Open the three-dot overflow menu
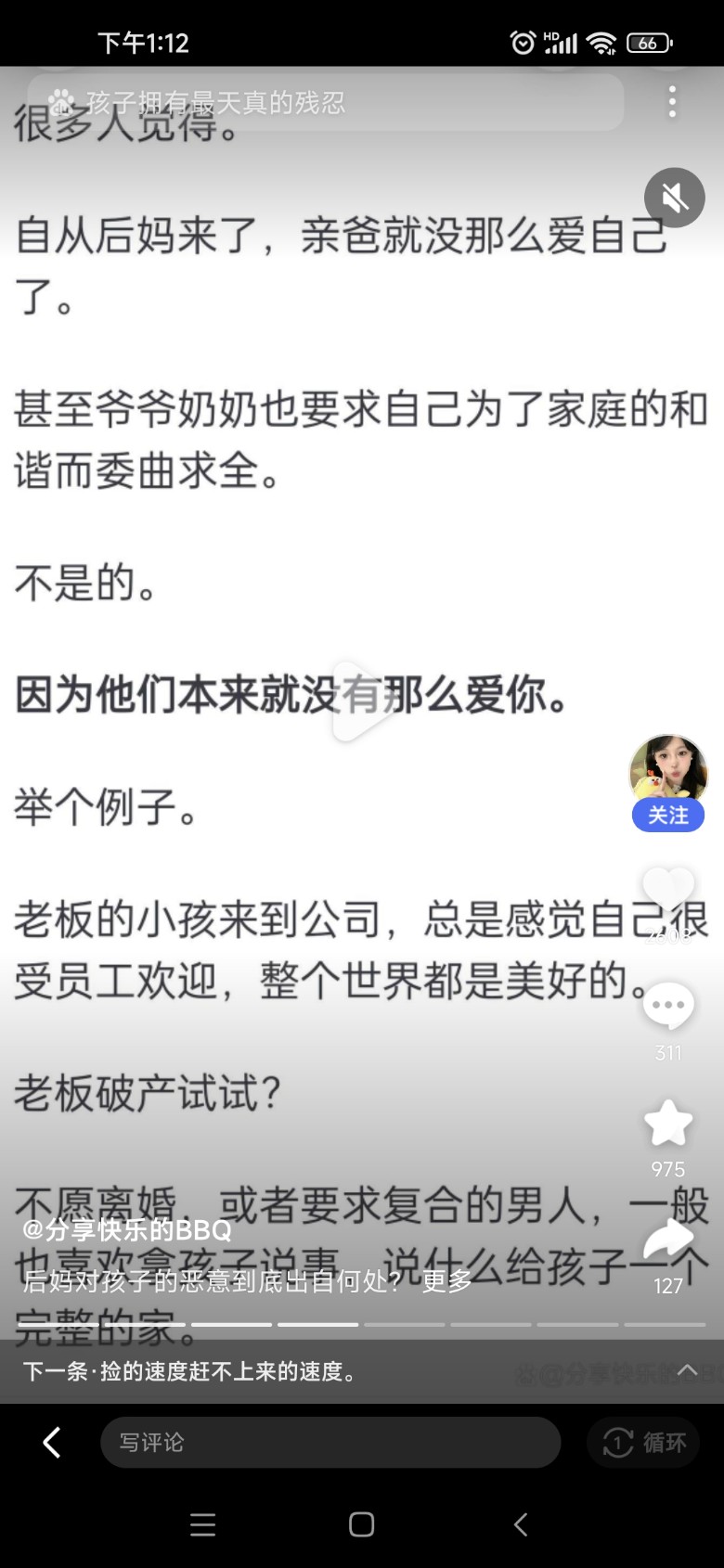The image size is (724, 1568). [672, 102]
